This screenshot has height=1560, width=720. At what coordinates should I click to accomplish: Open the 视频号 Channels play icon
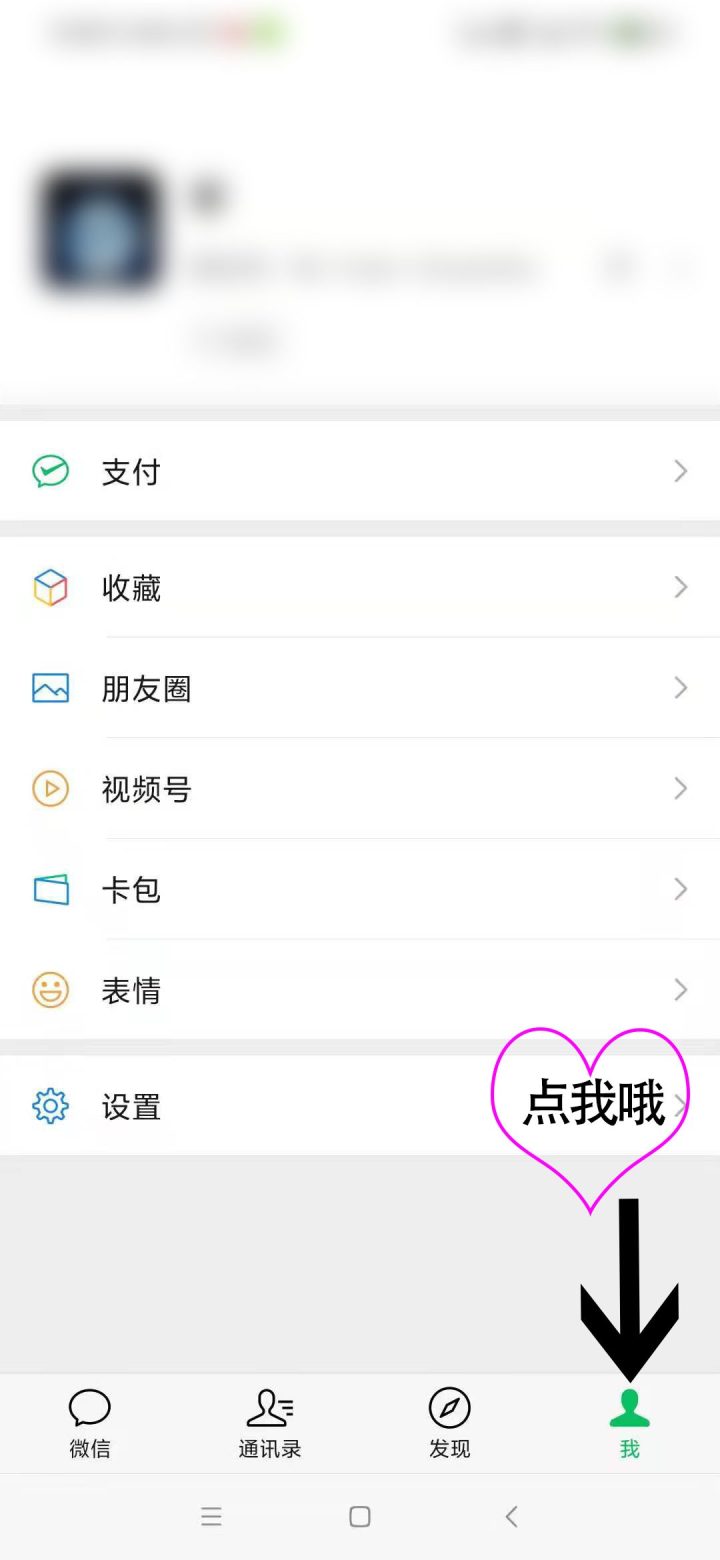pyautogui.click(x=50, y=789)
